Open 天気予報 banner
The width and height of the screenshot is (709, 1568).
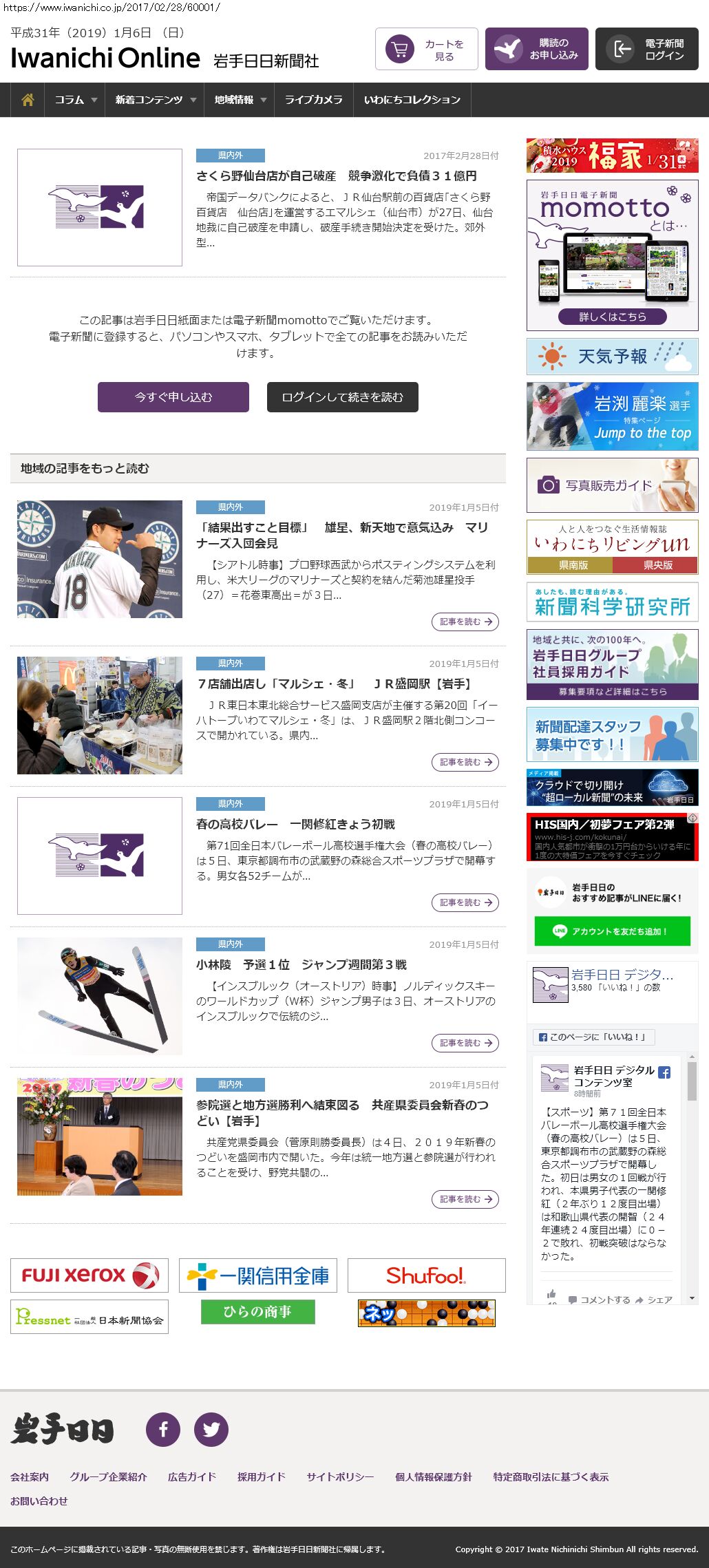click(613, 357)
